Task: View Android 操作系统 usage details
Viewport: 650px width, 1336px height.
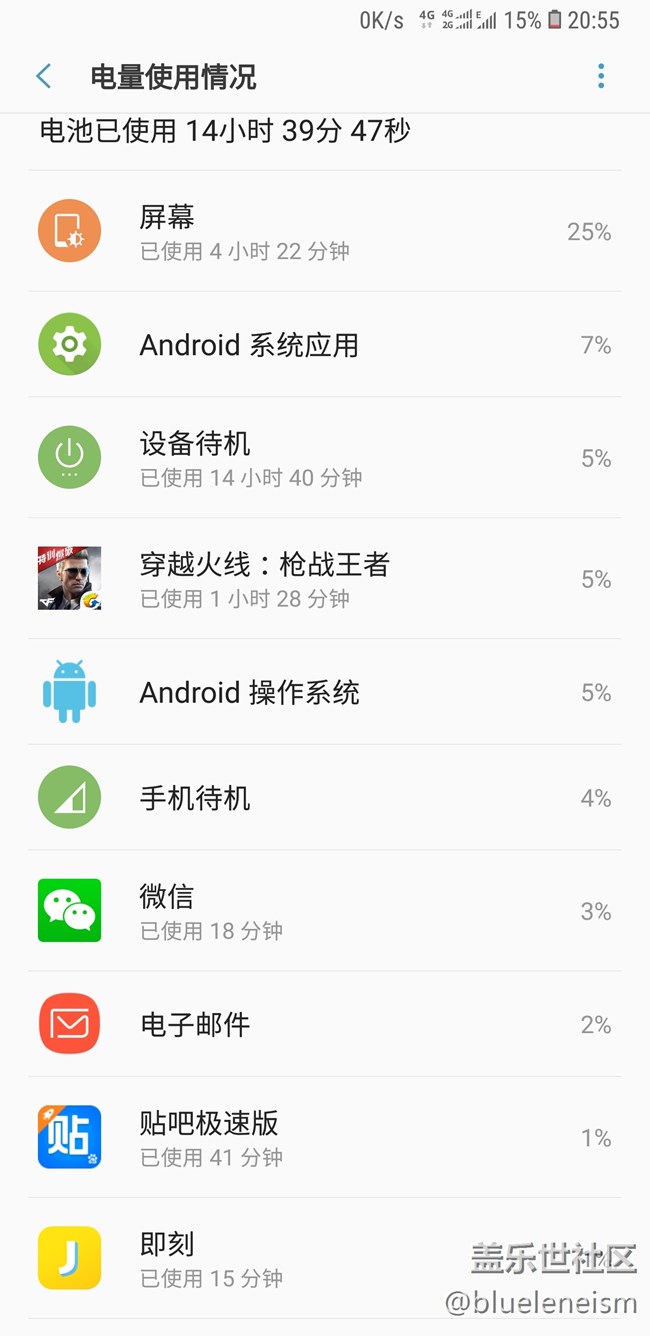Action: tap(324, 692)
